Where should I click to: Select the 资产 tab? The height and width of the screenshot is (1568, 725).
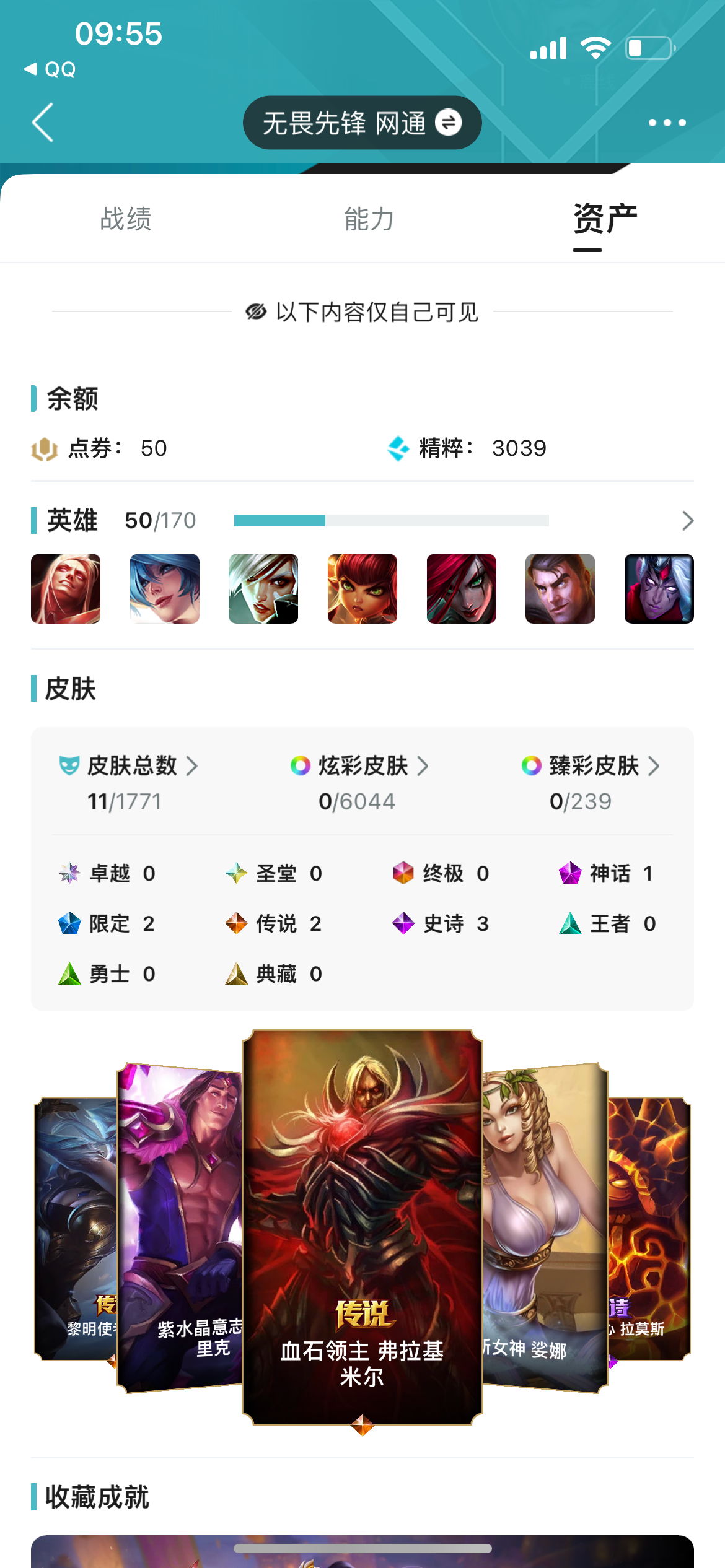pyautogui.click(x=605, y=219)
